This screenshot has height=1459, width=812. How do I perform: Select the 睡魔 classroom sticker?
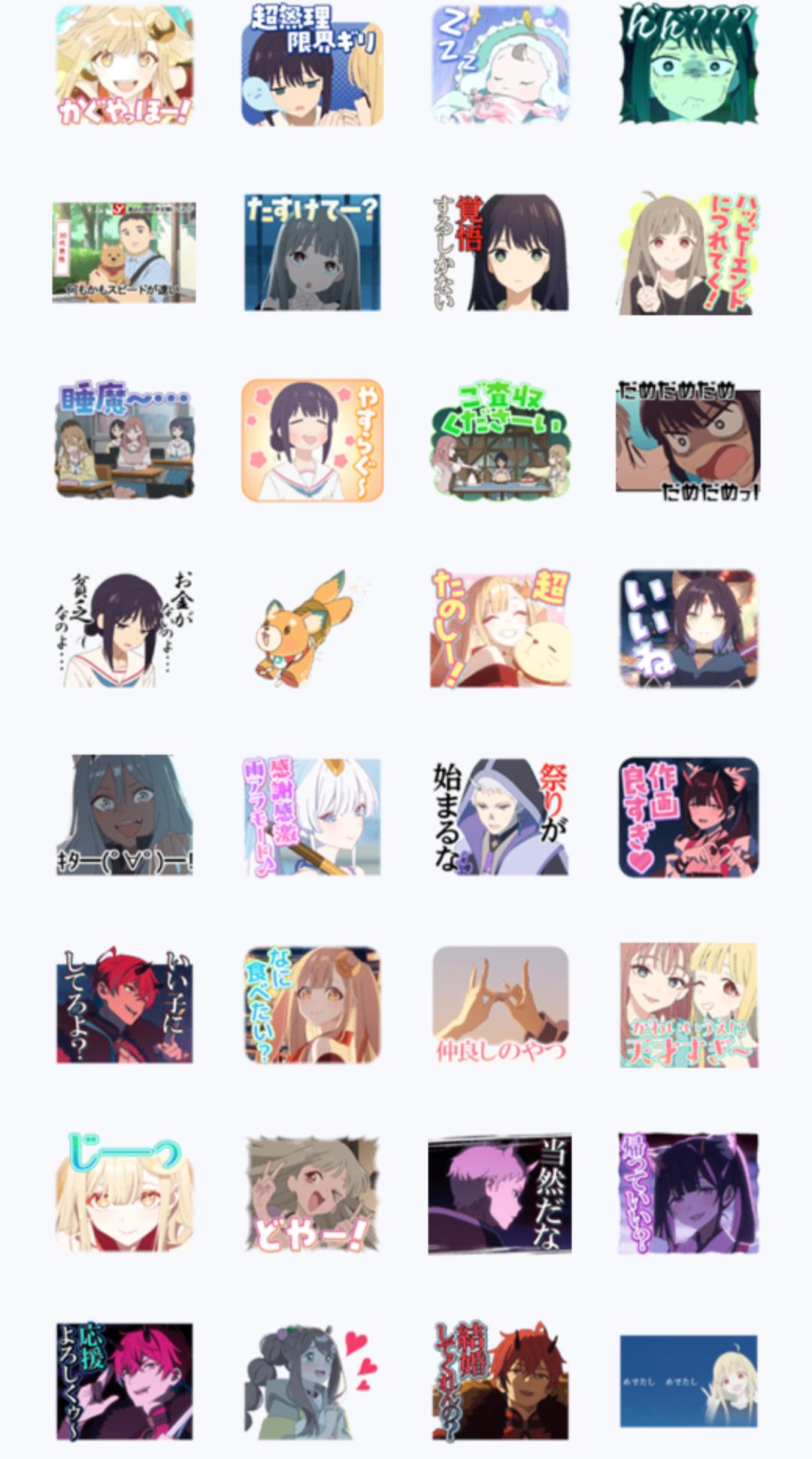[x=124, y=441]
